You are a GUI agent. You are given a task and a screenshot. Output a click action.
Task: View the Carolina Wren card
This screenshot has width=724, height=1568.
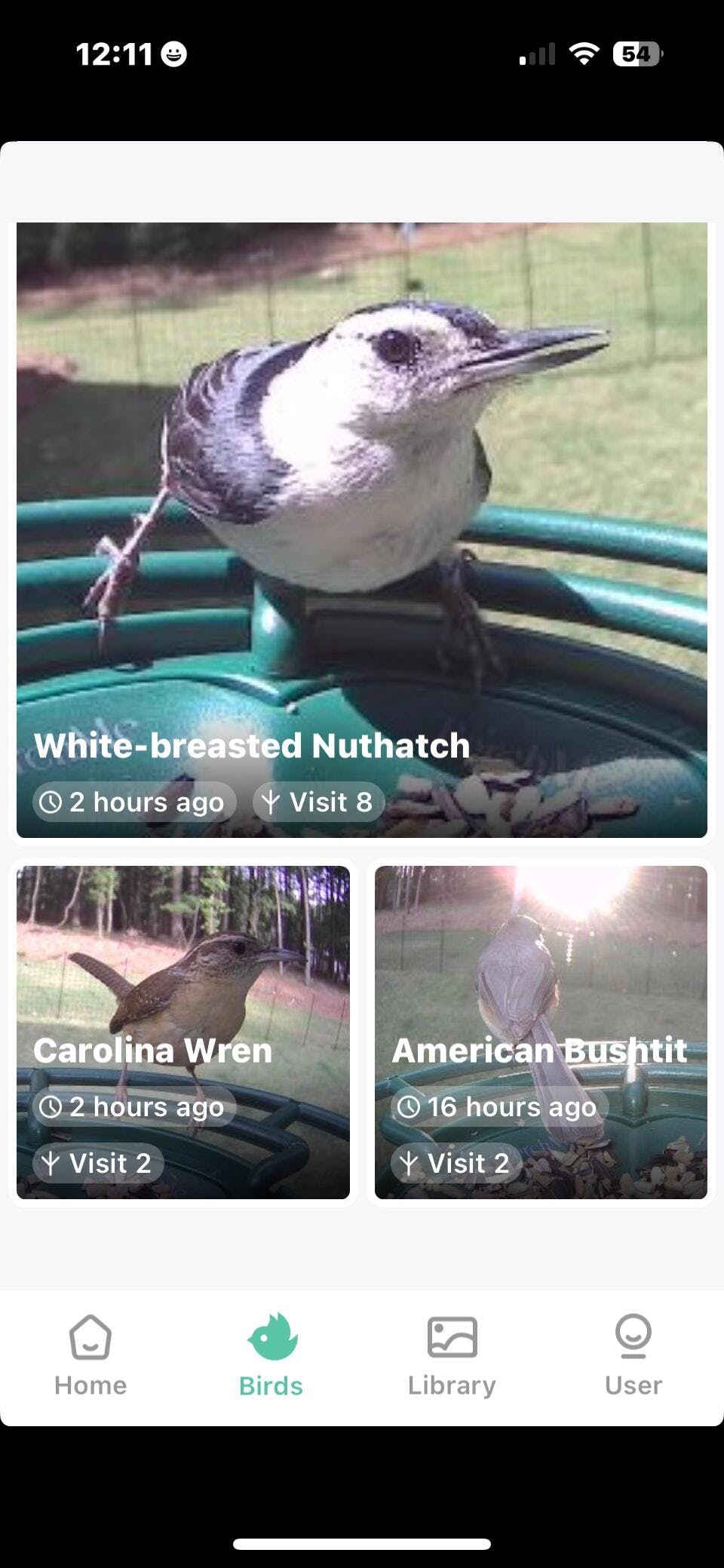click(183, 1032)
